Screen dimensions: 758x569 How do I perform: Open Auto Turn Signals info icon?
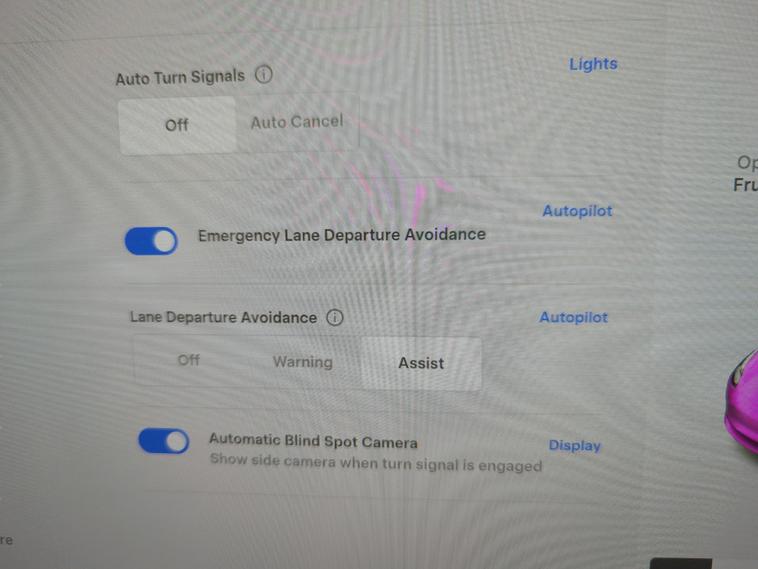tap(263, 75)
